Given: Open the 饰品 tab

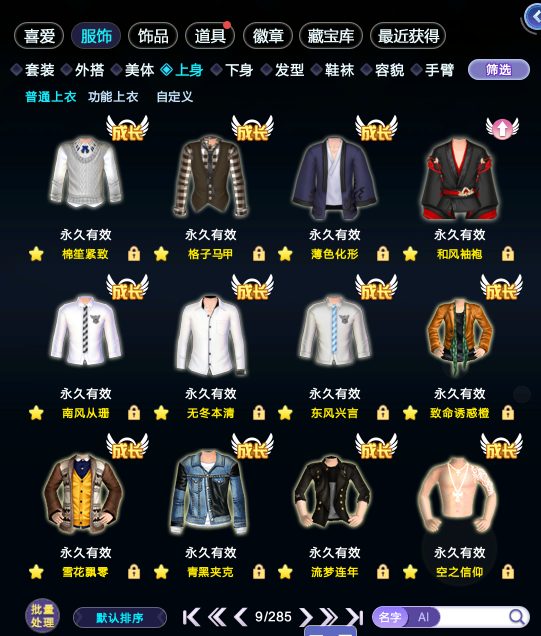Looking at the screenshot, I should pos(153,36).
